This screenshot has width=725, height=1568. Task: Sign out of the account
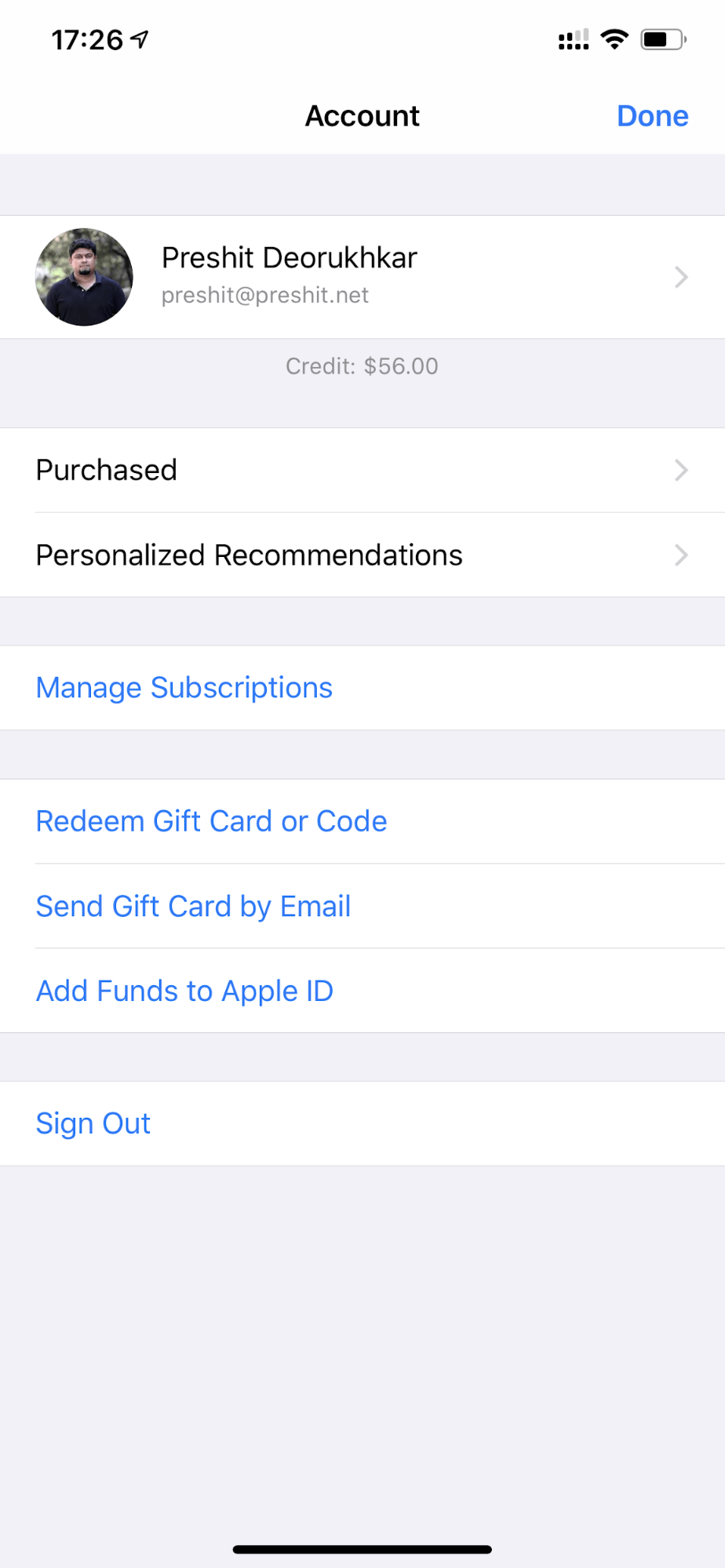point(93,1123)
